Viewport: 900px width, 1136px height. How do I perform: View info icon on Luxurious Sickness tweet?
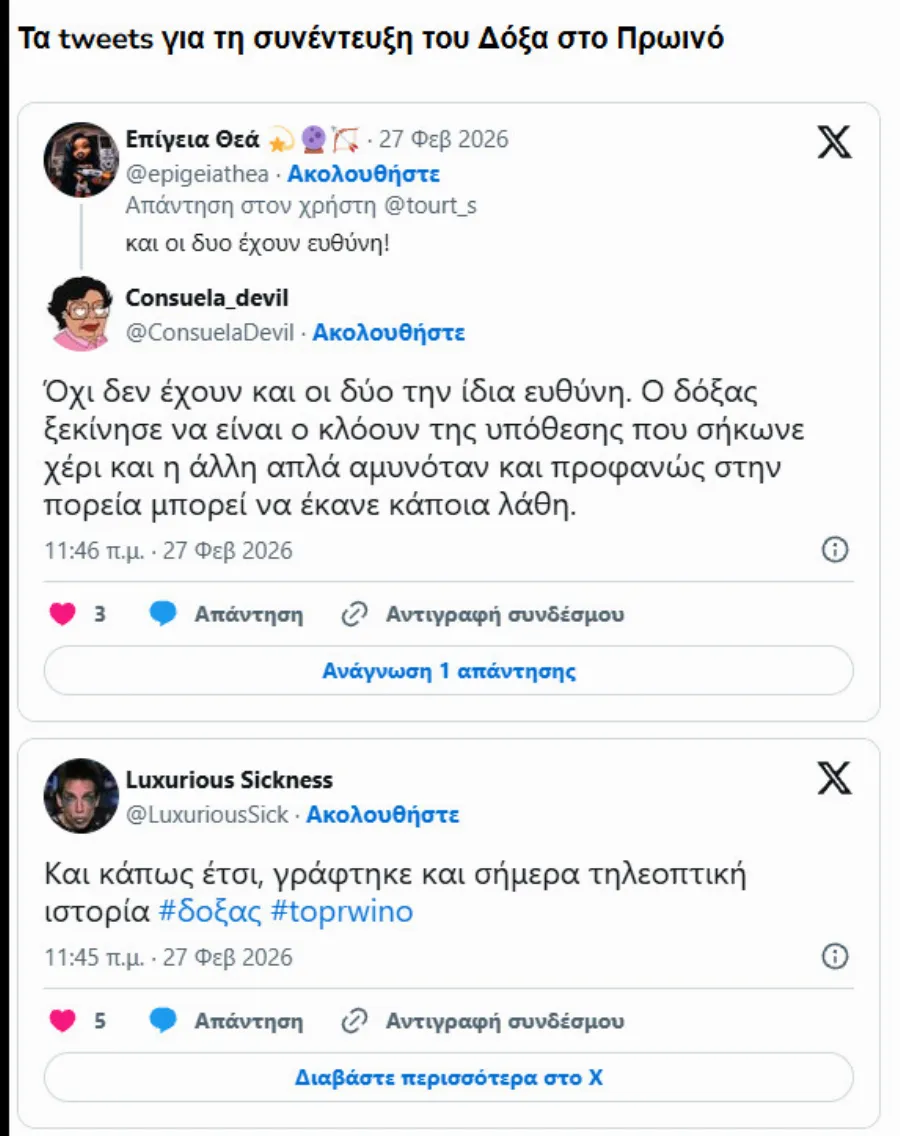[834, 956]
